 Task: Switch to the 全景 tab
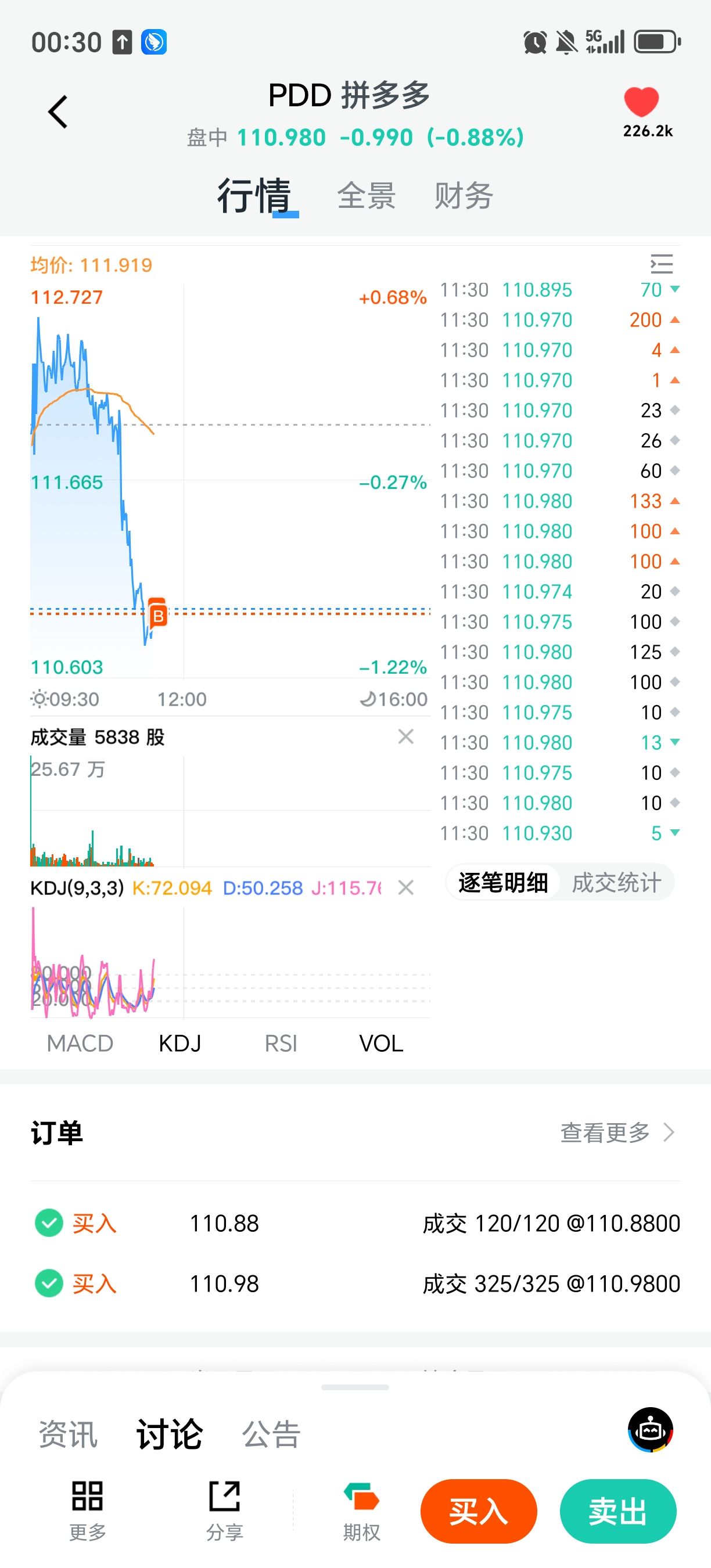click(x=367, y=196)
